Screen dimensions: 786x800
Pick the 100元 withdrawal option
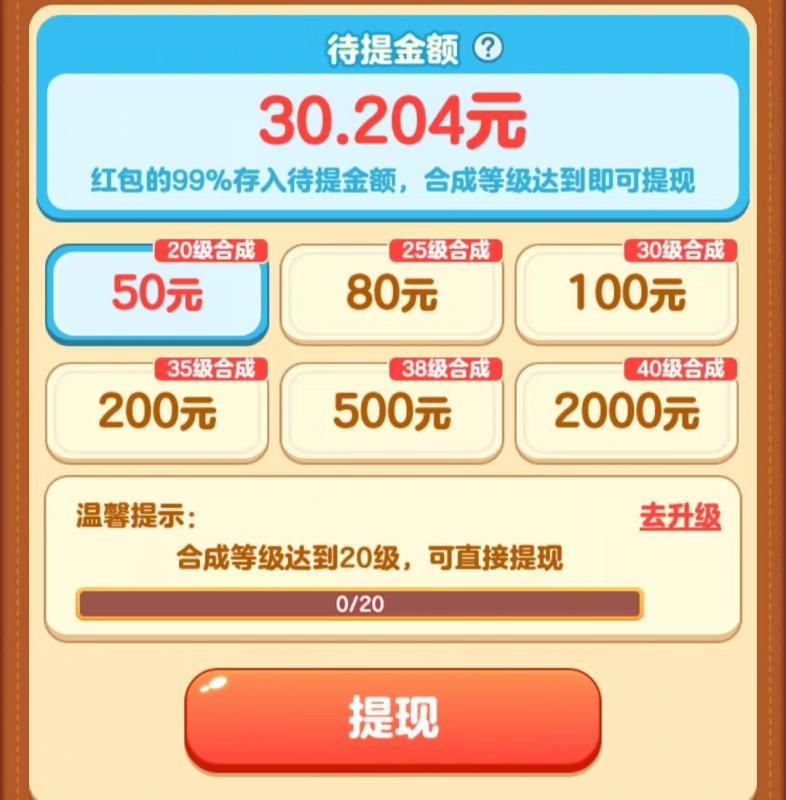tap(627, 292)
